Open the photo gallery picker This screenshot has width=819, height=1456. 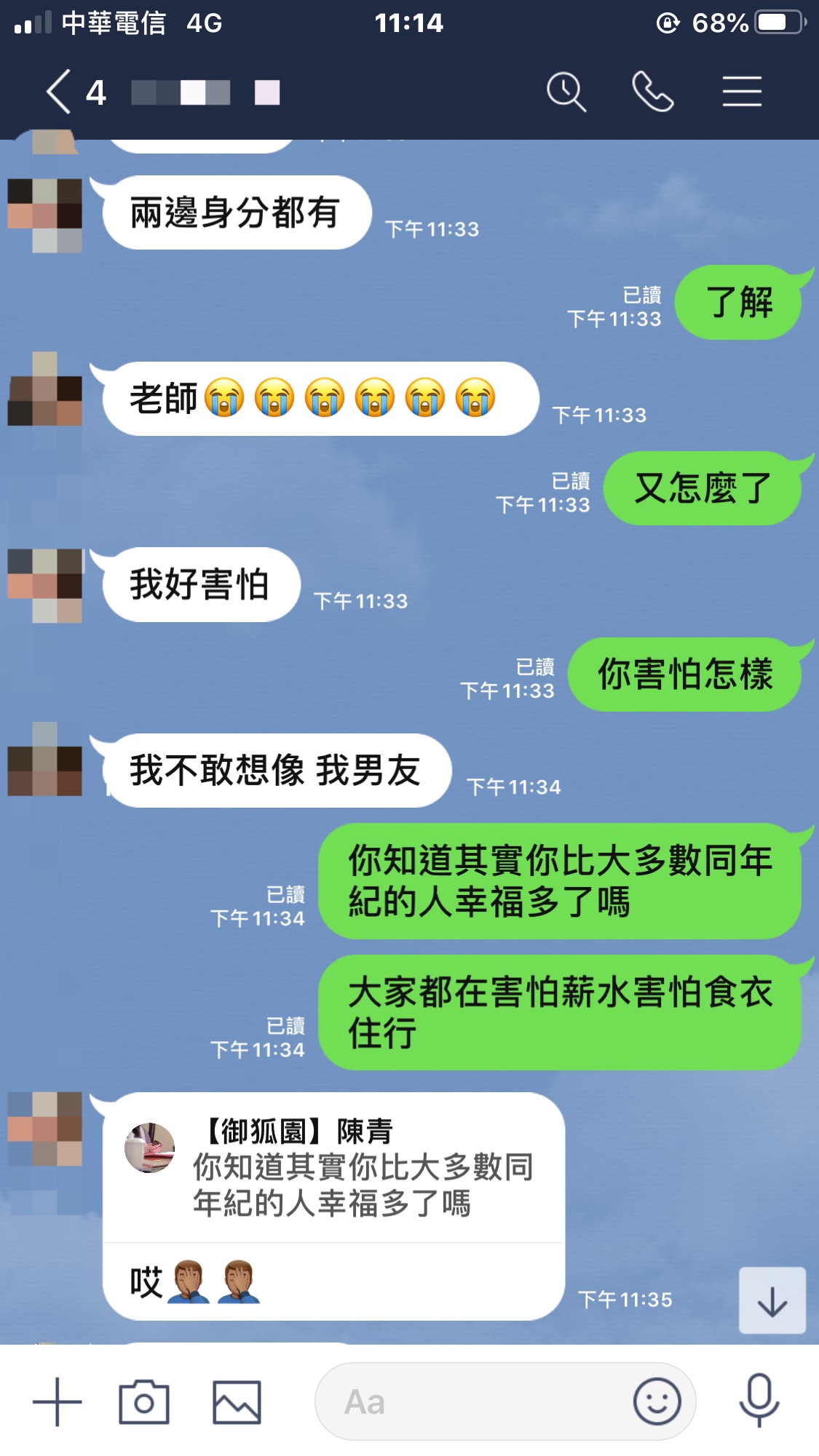pos(237,1401)
